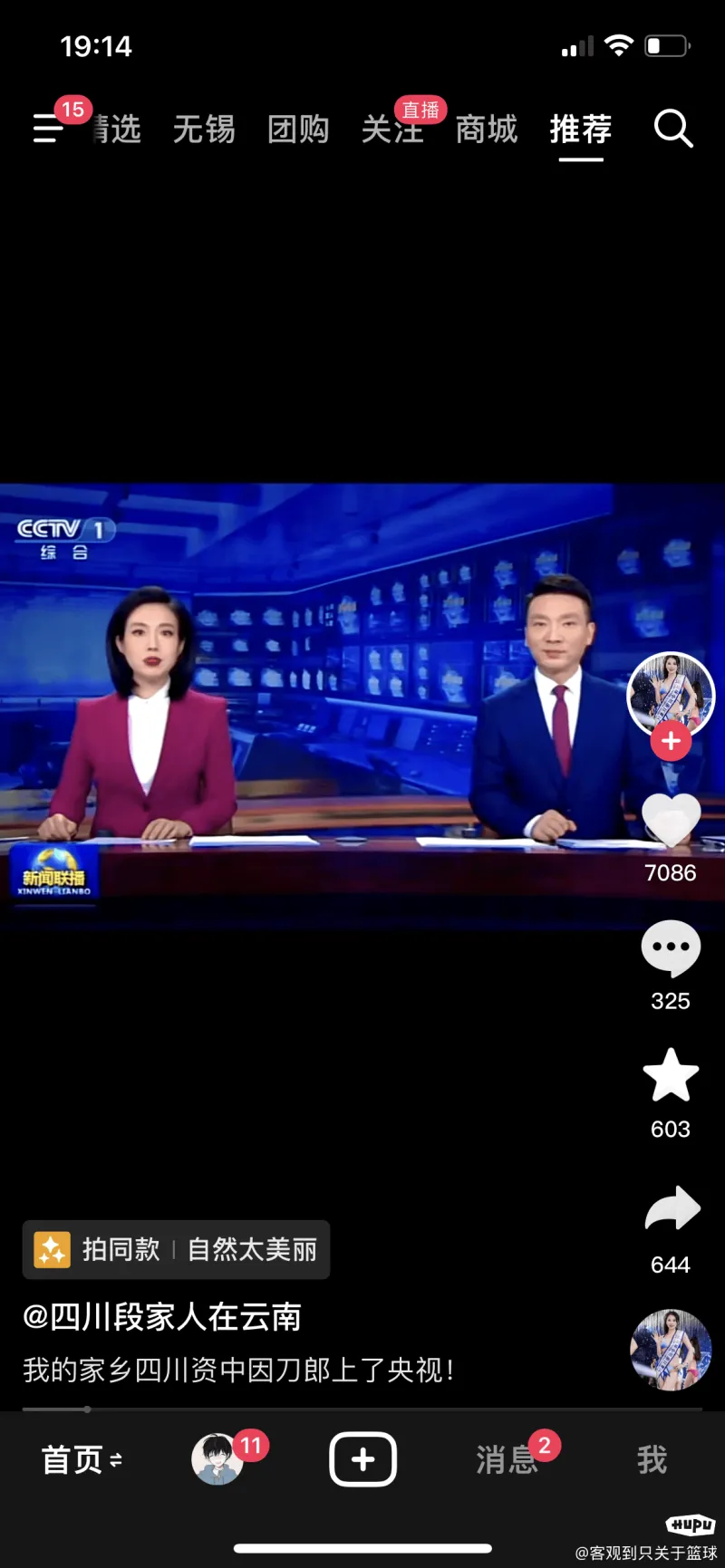Screen dimensions: 725x1568
Task: Open the friend avatar tab with 11 badge
Action: 217,1459
